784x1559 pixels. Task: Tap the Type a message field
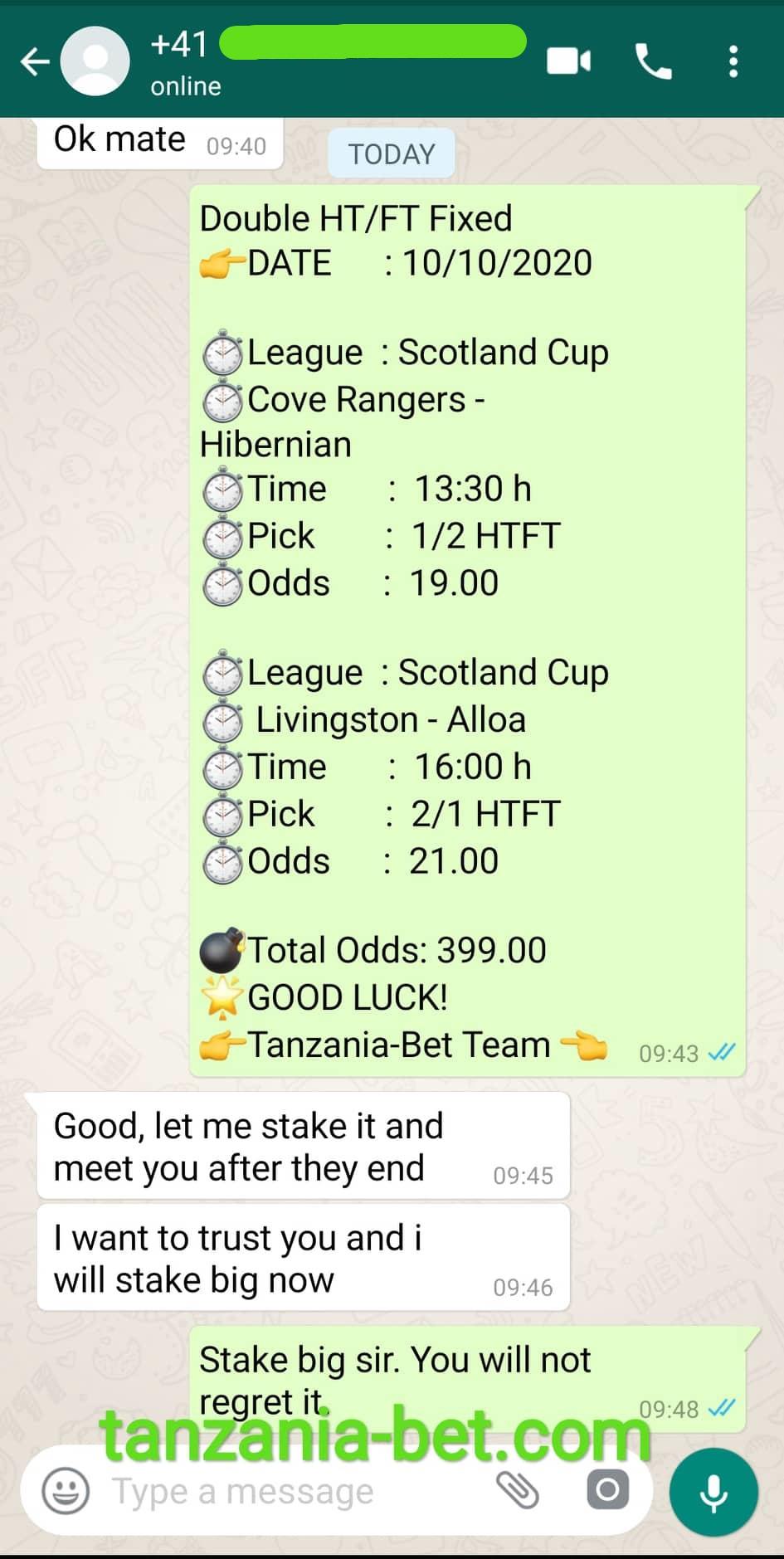click(x=290, y=1491)
